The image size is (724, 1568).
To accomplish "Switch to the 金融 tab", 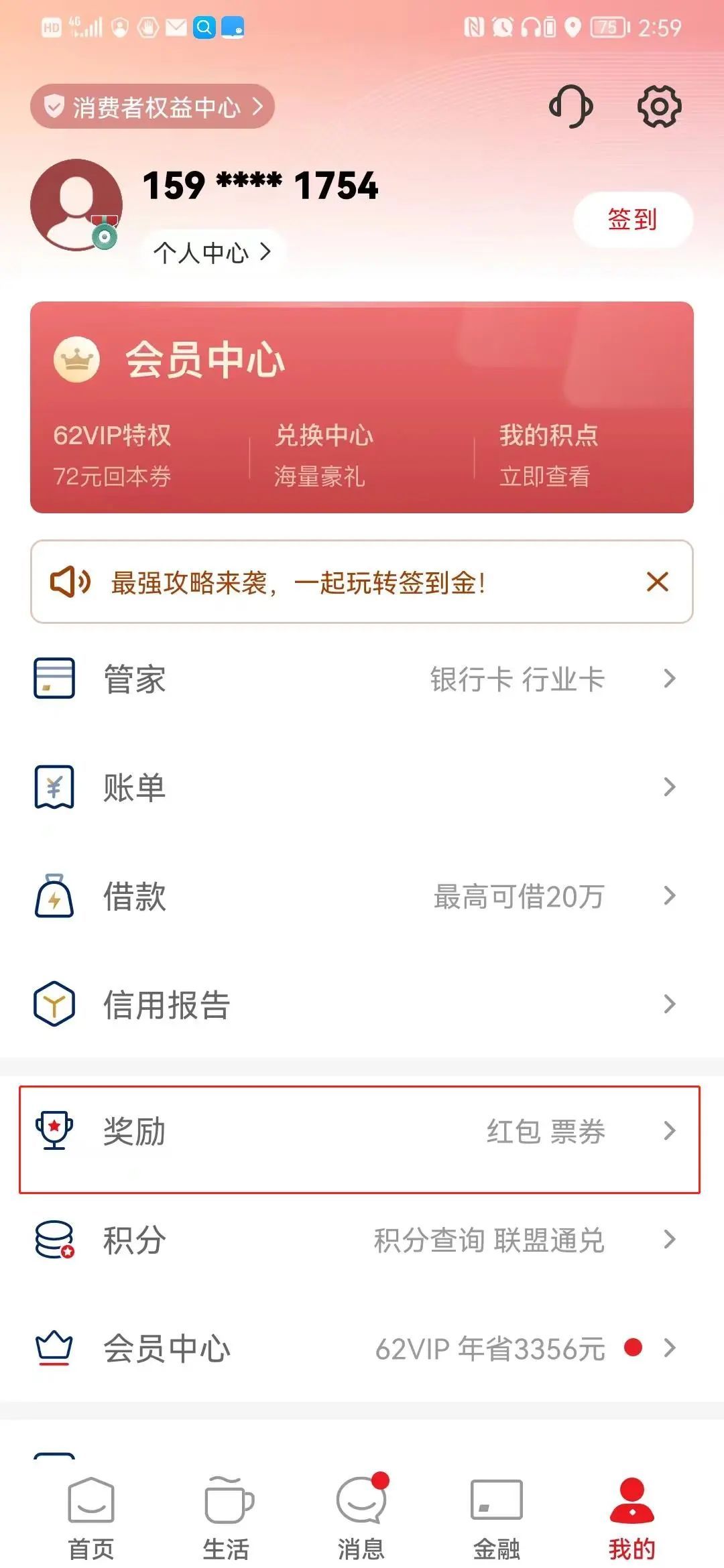I will pos(497,1516).
